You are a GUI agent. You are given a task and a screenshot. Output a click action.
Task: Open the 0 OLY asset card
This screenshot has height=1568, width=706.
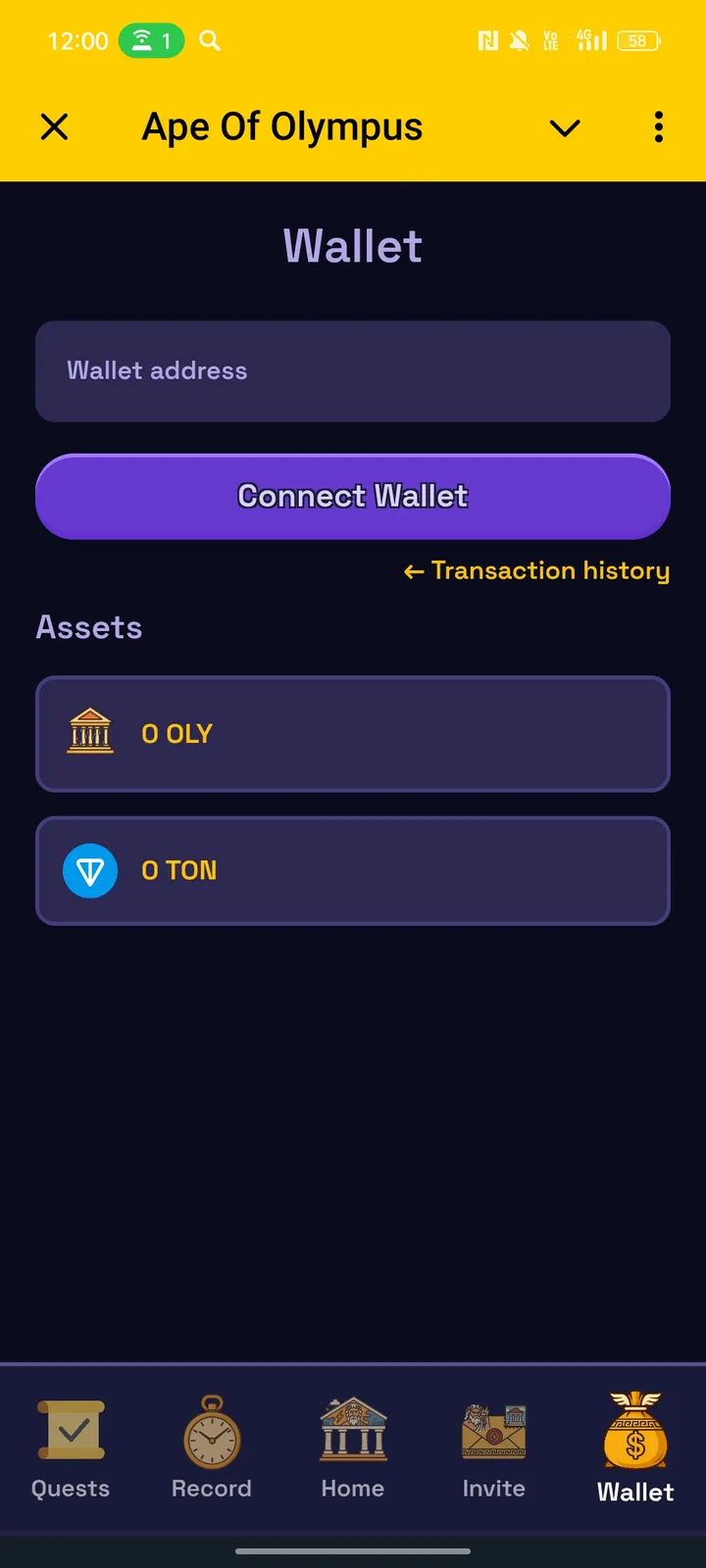pos(353,734)
